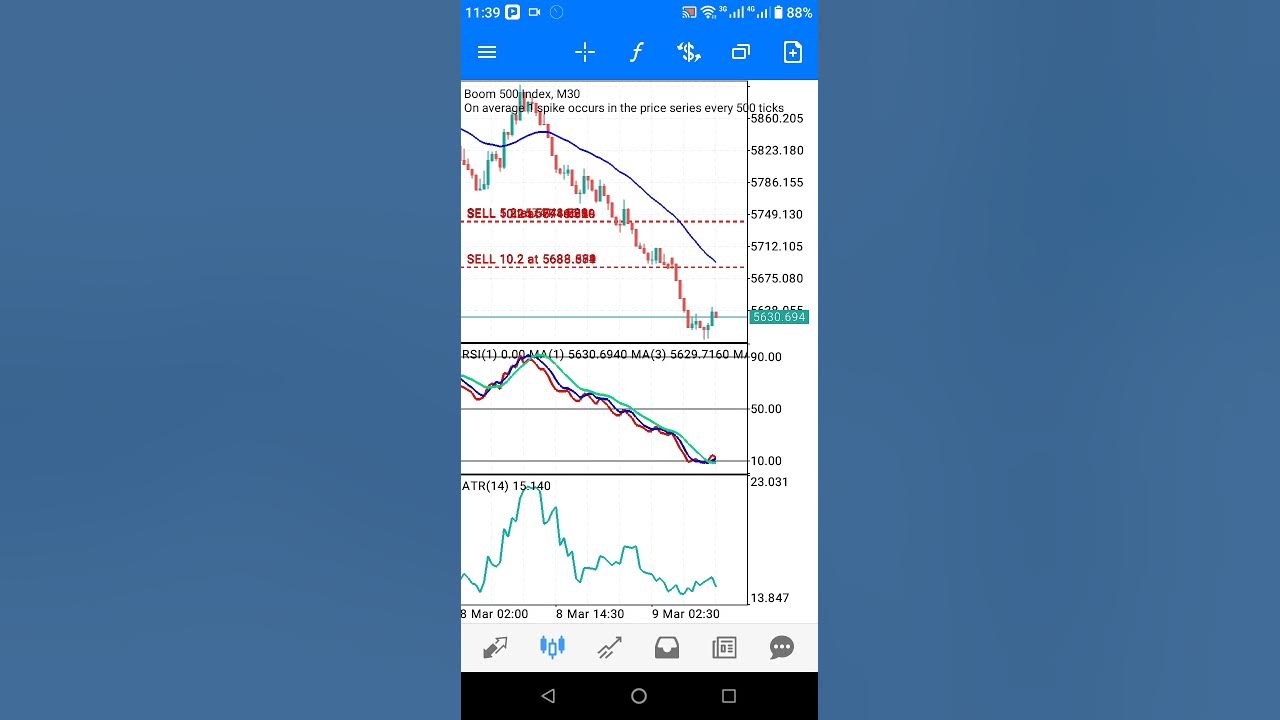Select the Chart candlestick tab
Image resolution: width=1280 pixels, height=720 pixels.
(552, 647)
